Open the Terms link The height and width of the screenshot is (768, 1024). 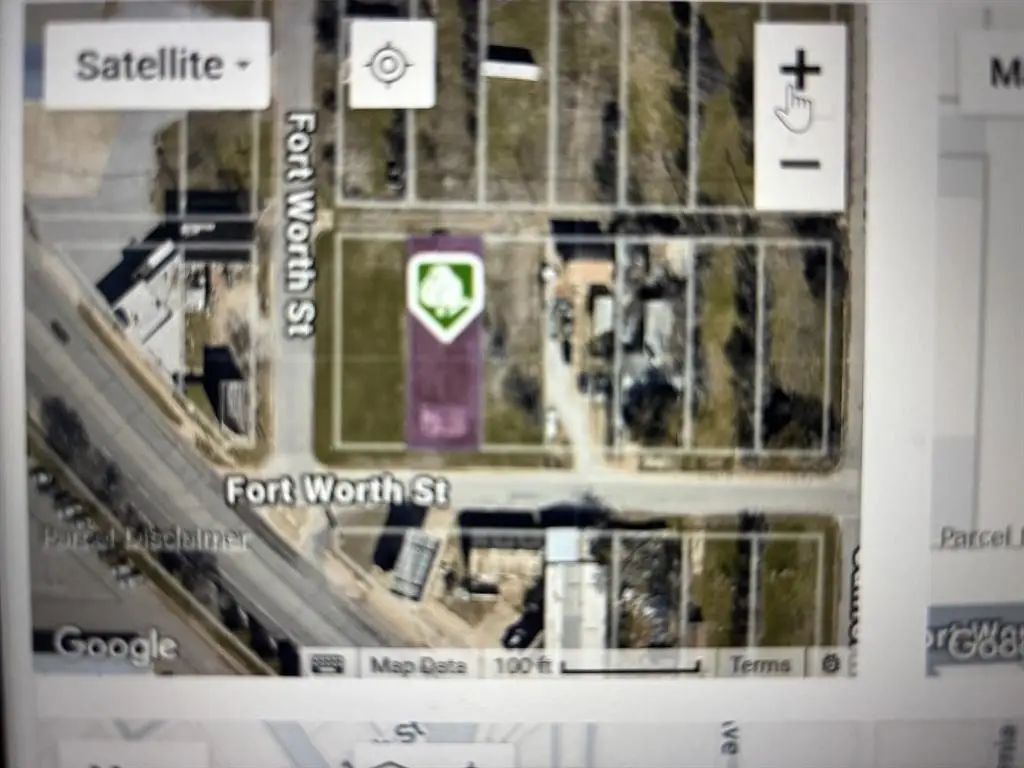coord(760,664)
